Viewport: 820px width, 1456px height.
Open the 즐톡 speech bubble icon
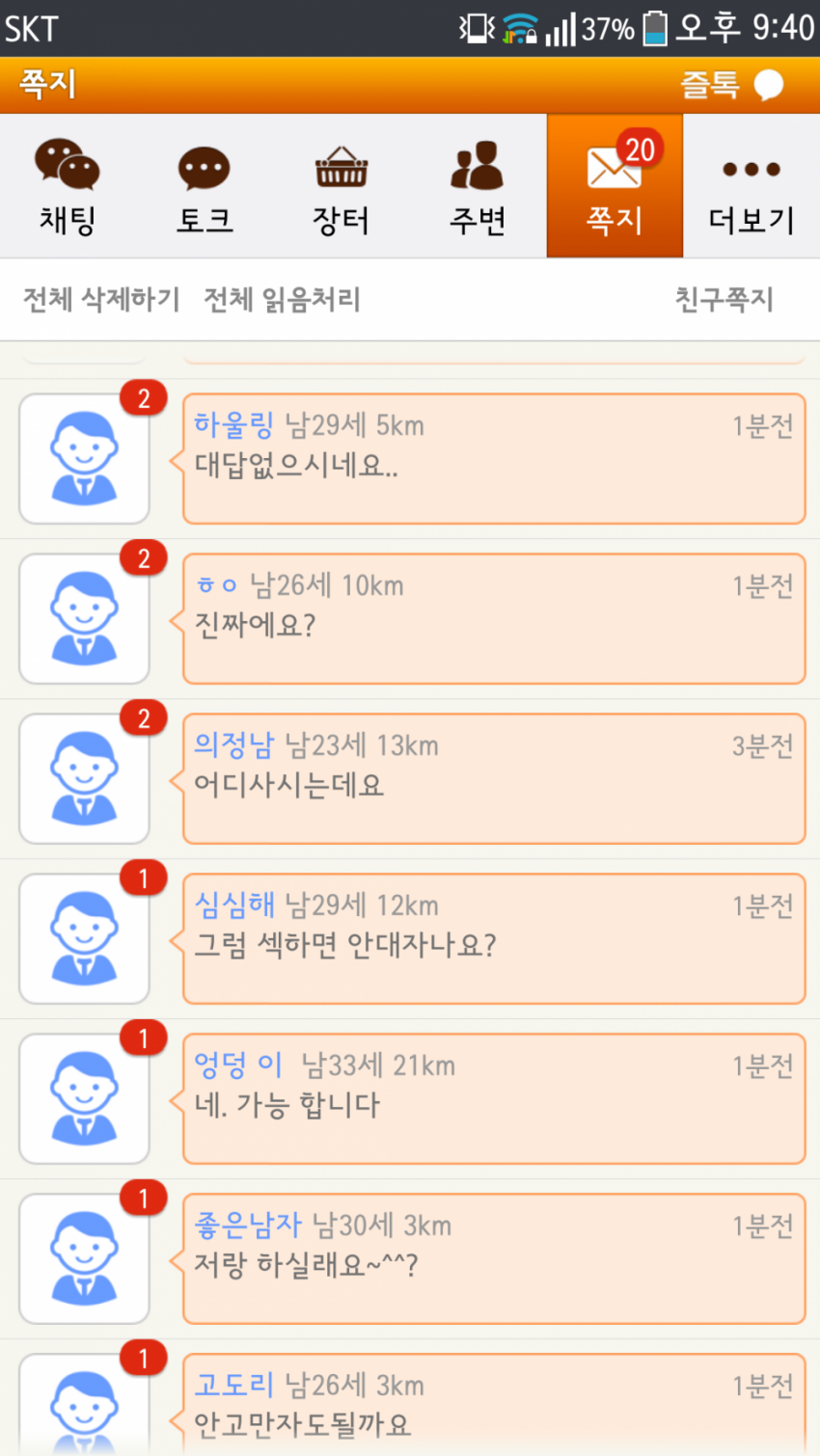tap(768, 85)
